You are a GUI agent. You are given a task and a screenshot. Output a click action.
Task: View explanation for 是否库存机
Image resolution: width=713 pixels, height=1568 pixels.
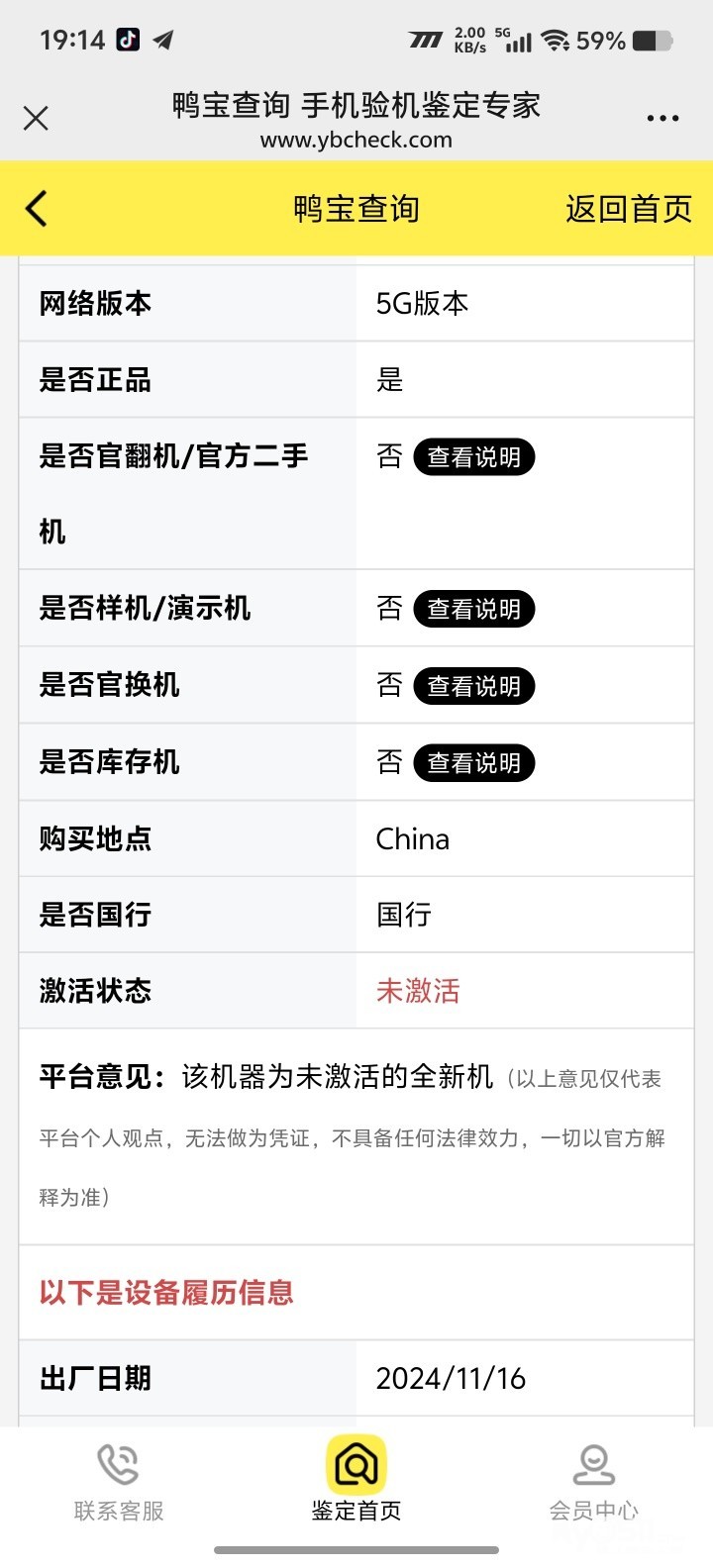coord(473,763)
